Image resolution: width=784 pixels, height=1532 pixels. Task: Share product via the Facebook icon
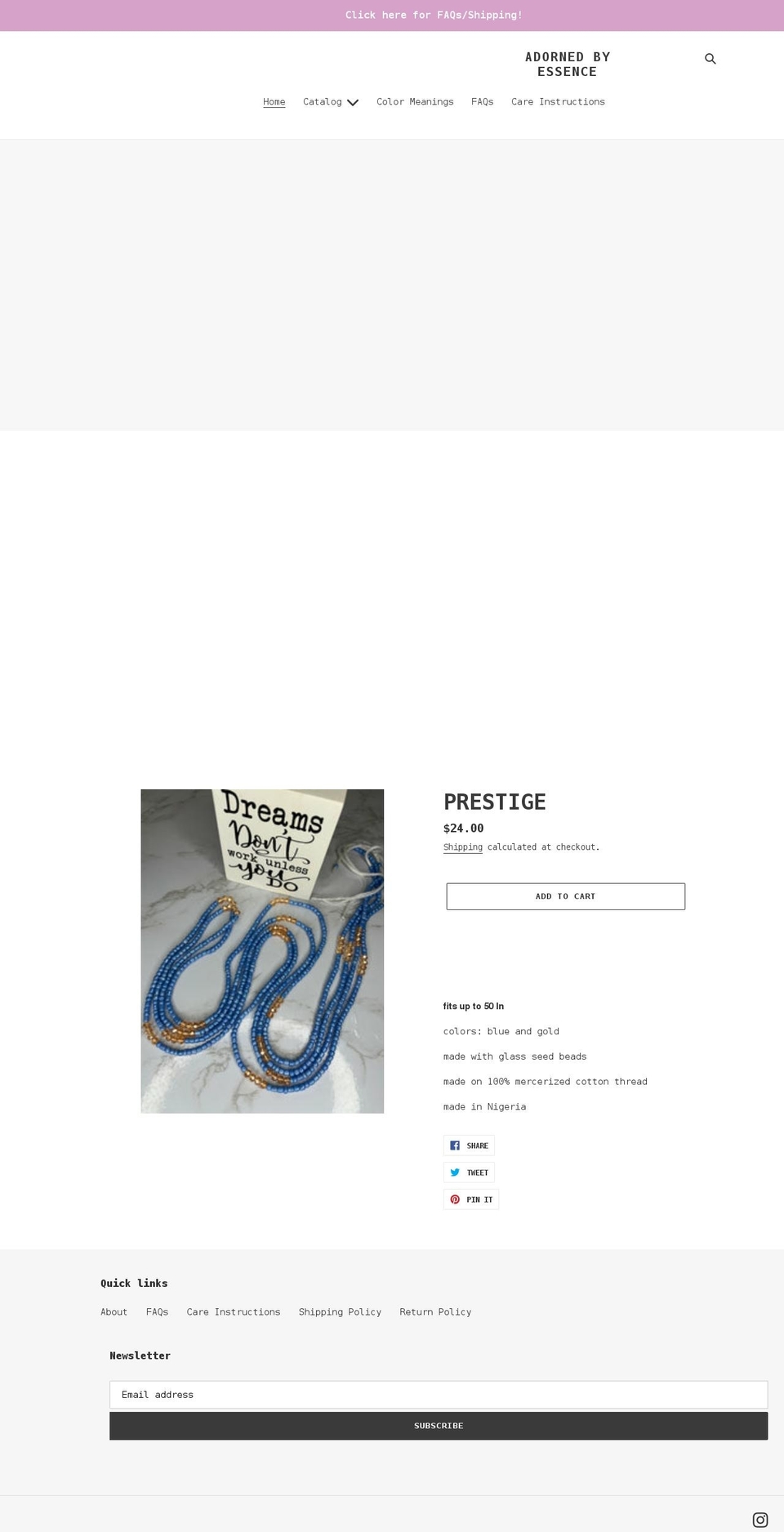pyautogui.click(x=469, y=1145)
